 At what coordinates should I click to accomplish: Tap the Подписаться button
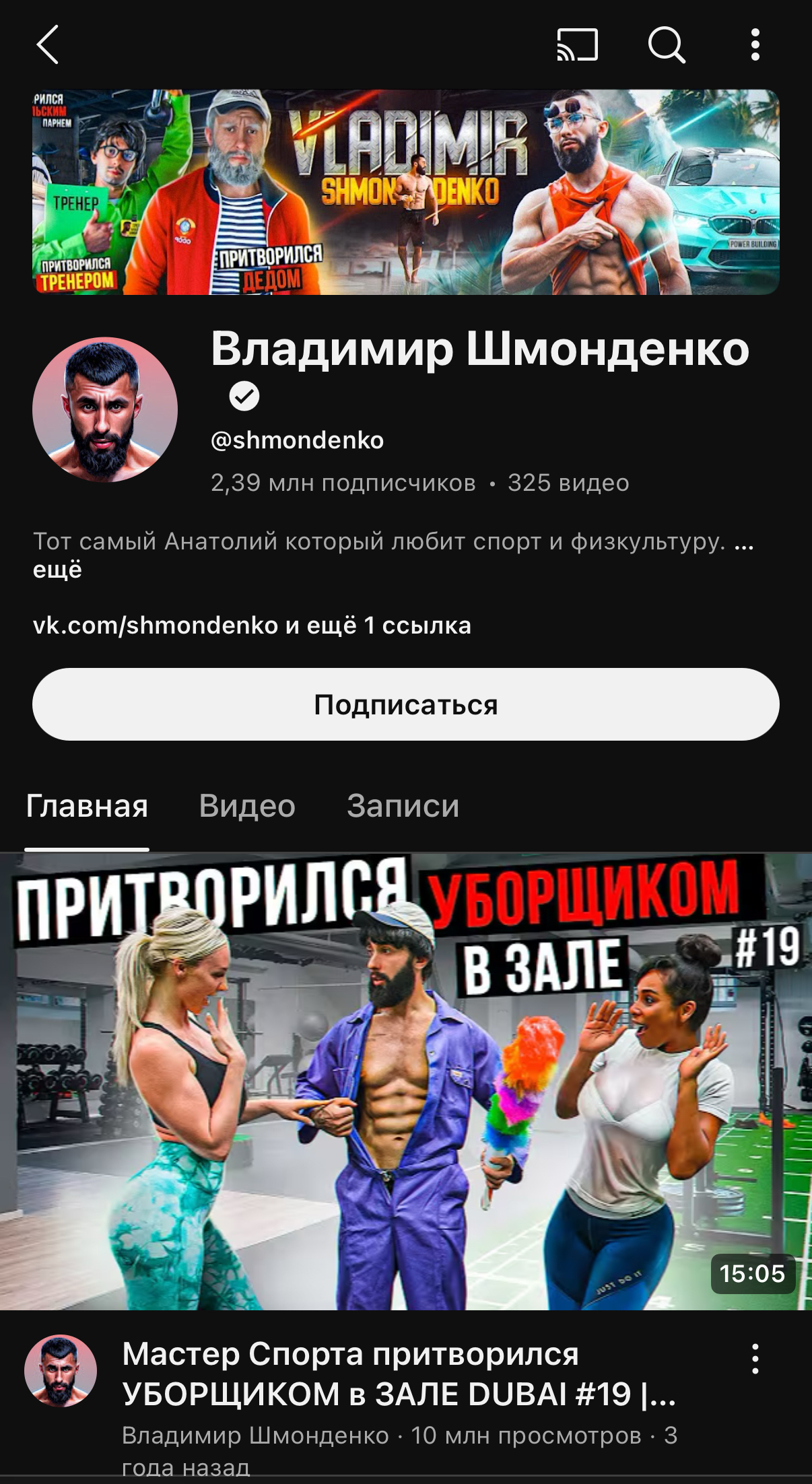pyautogui.click(x=405, y=704)
